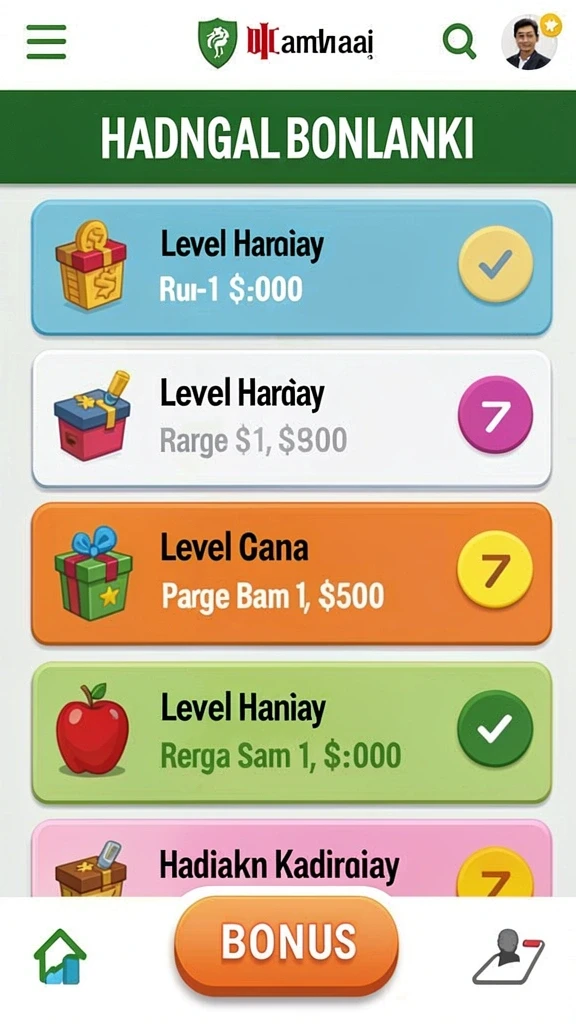Open the white Level Haraiay Rarge $1, $300 card
576x1024 pixels.
pos(291,419)
